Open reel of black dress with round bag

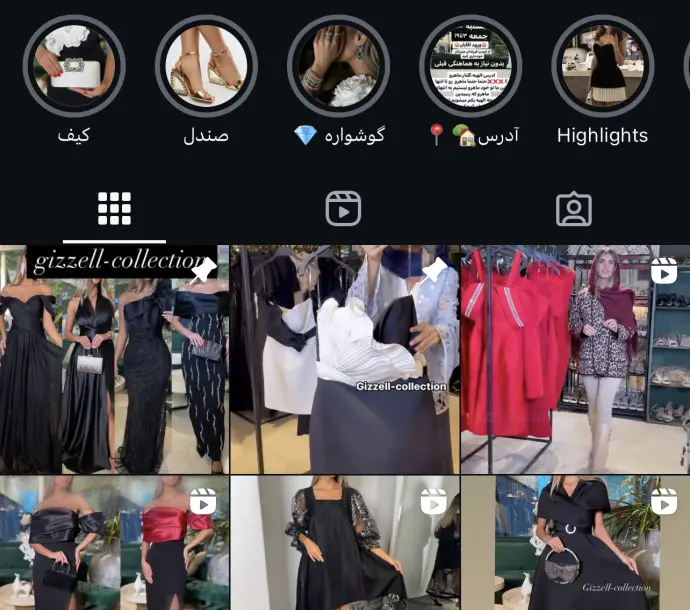pos(575,545)
